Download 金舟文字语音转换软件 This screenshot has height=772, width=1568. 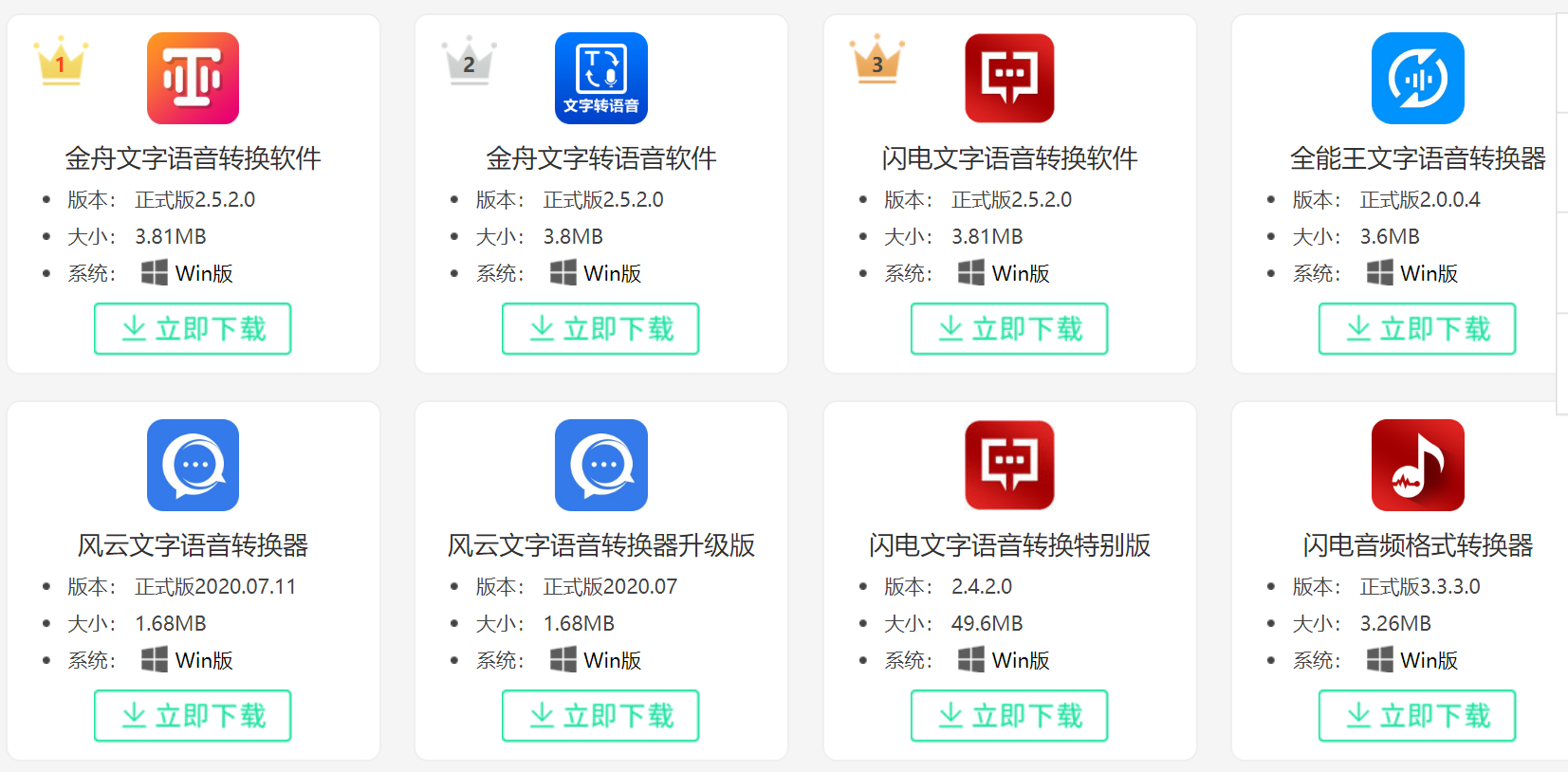(x=193, y=329)
